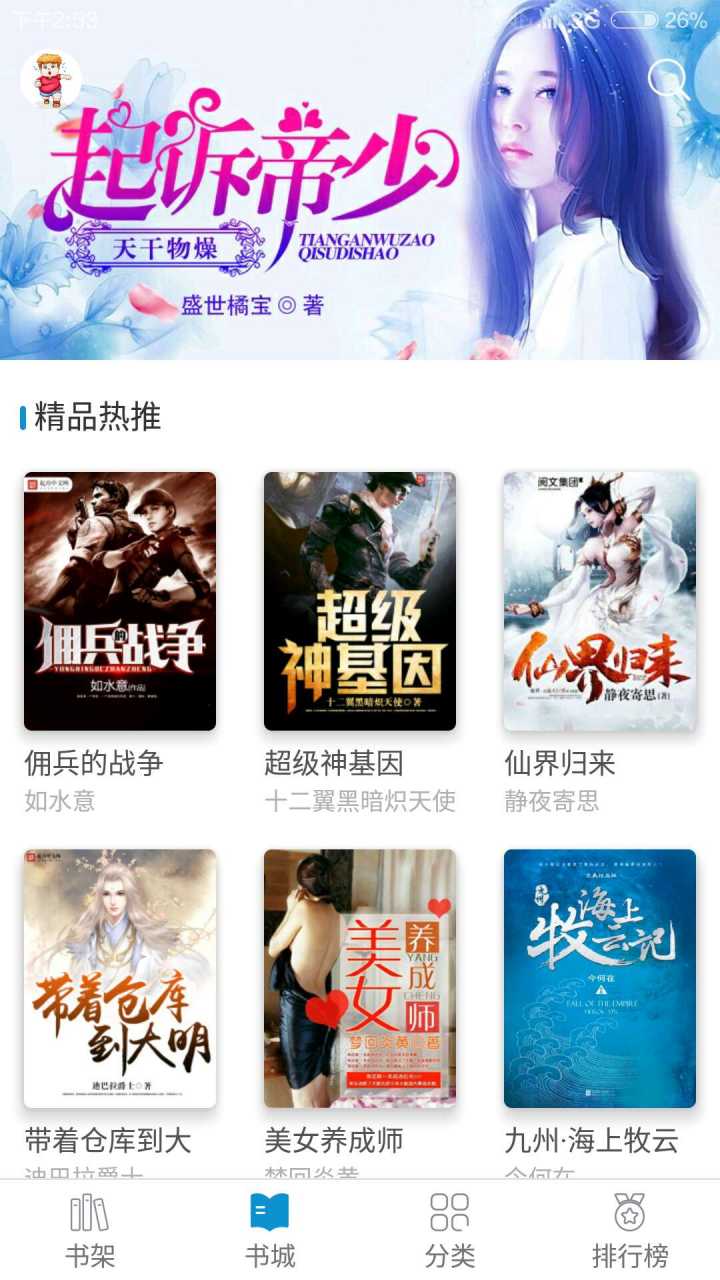Open the search magnifier icon

pos(668,79)
